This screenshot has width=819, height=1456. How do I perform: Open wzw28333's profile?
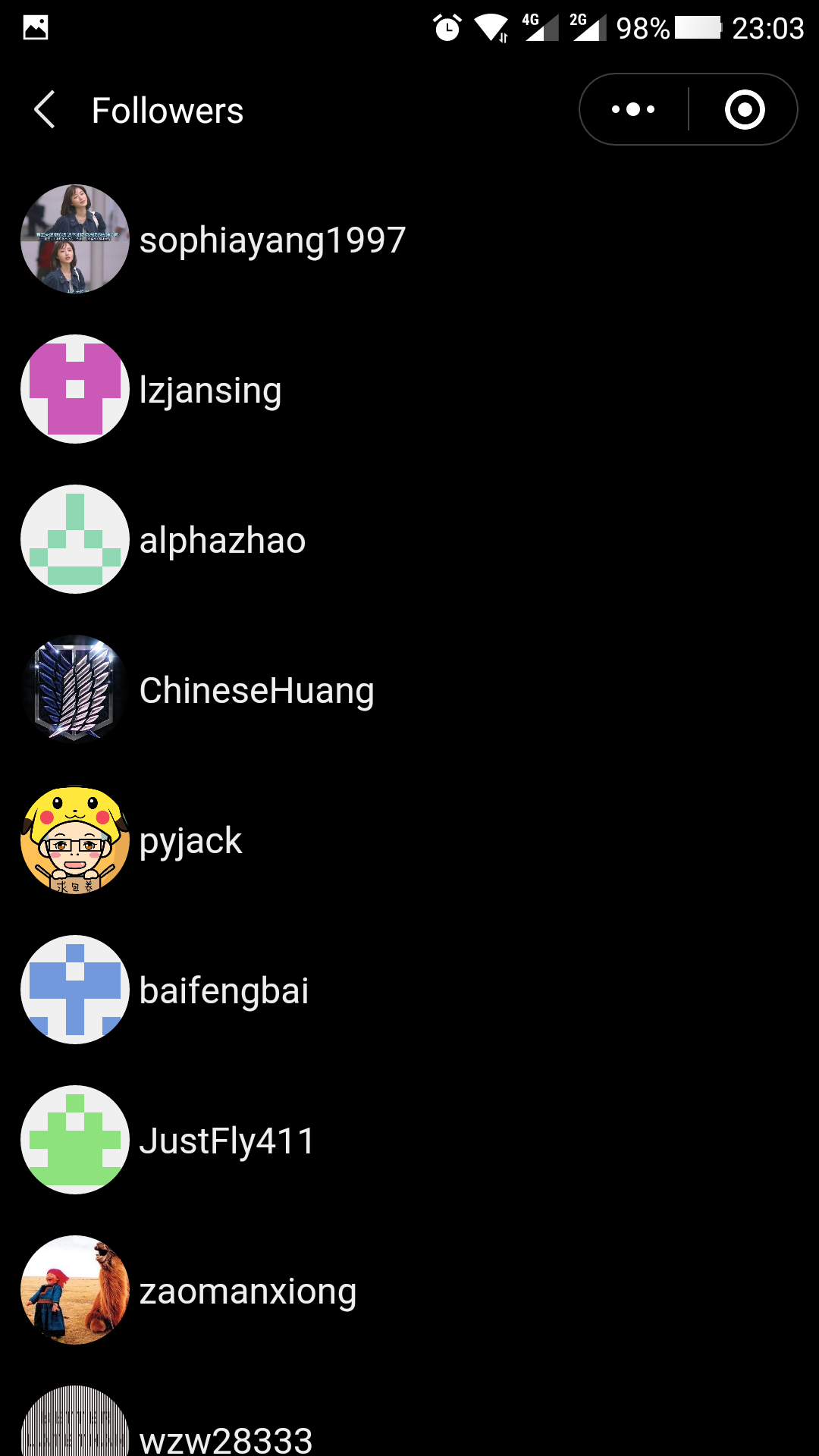click(225, 1438)
